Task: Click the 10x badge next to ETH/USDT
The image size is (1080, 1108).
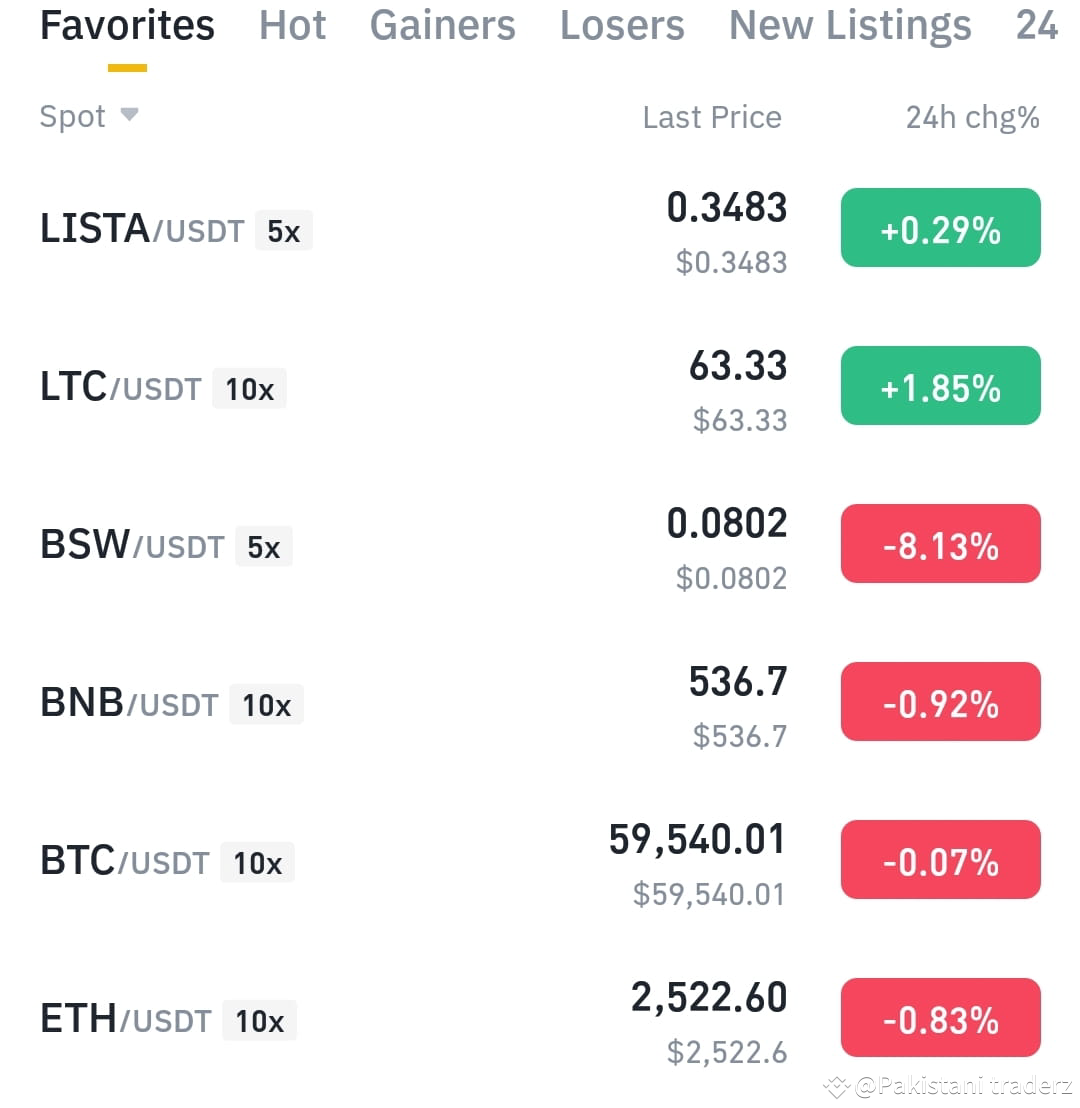Action: tap(259, 1020)
